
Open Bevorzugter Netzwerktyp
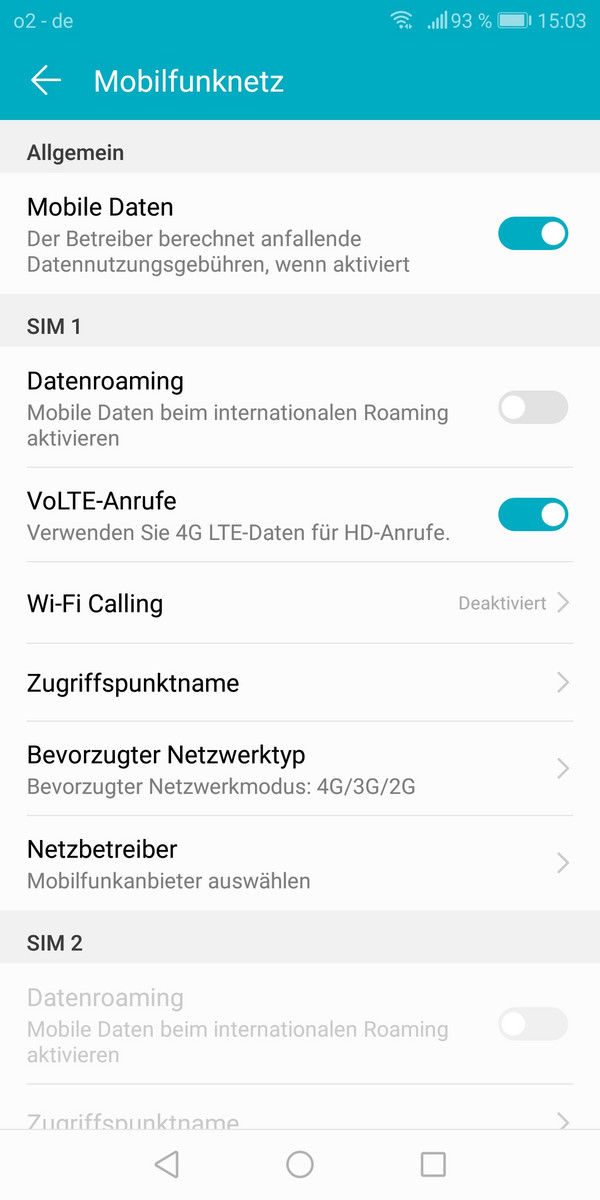300,768
